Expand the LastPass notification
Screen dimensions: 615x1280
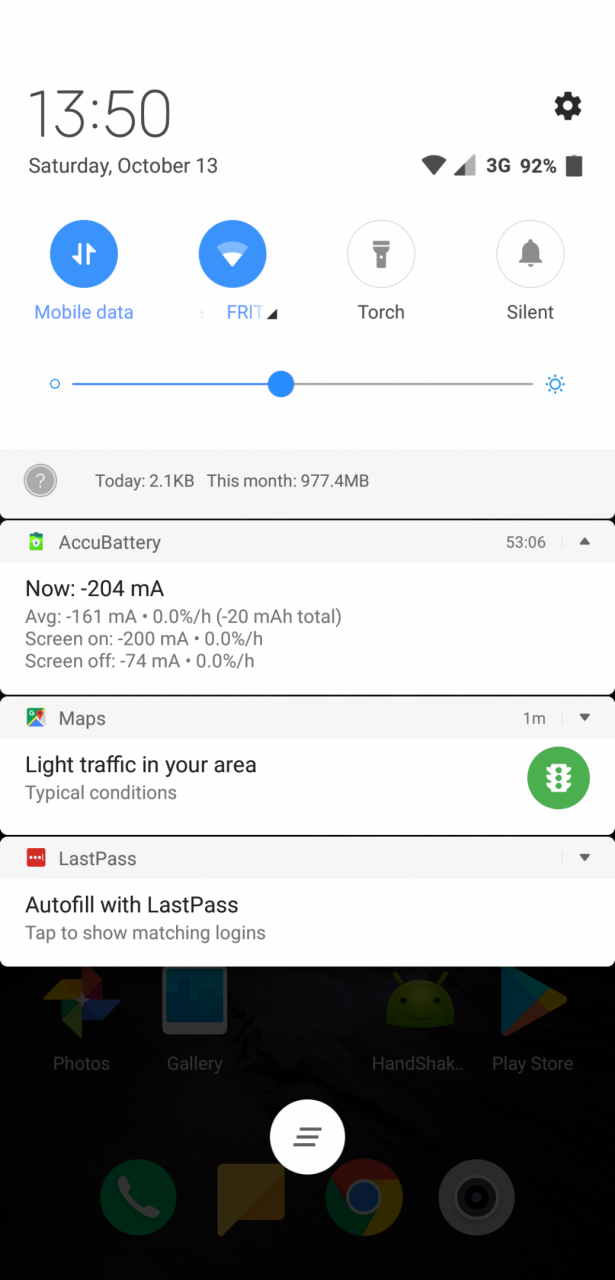click(x=585, y=858)
